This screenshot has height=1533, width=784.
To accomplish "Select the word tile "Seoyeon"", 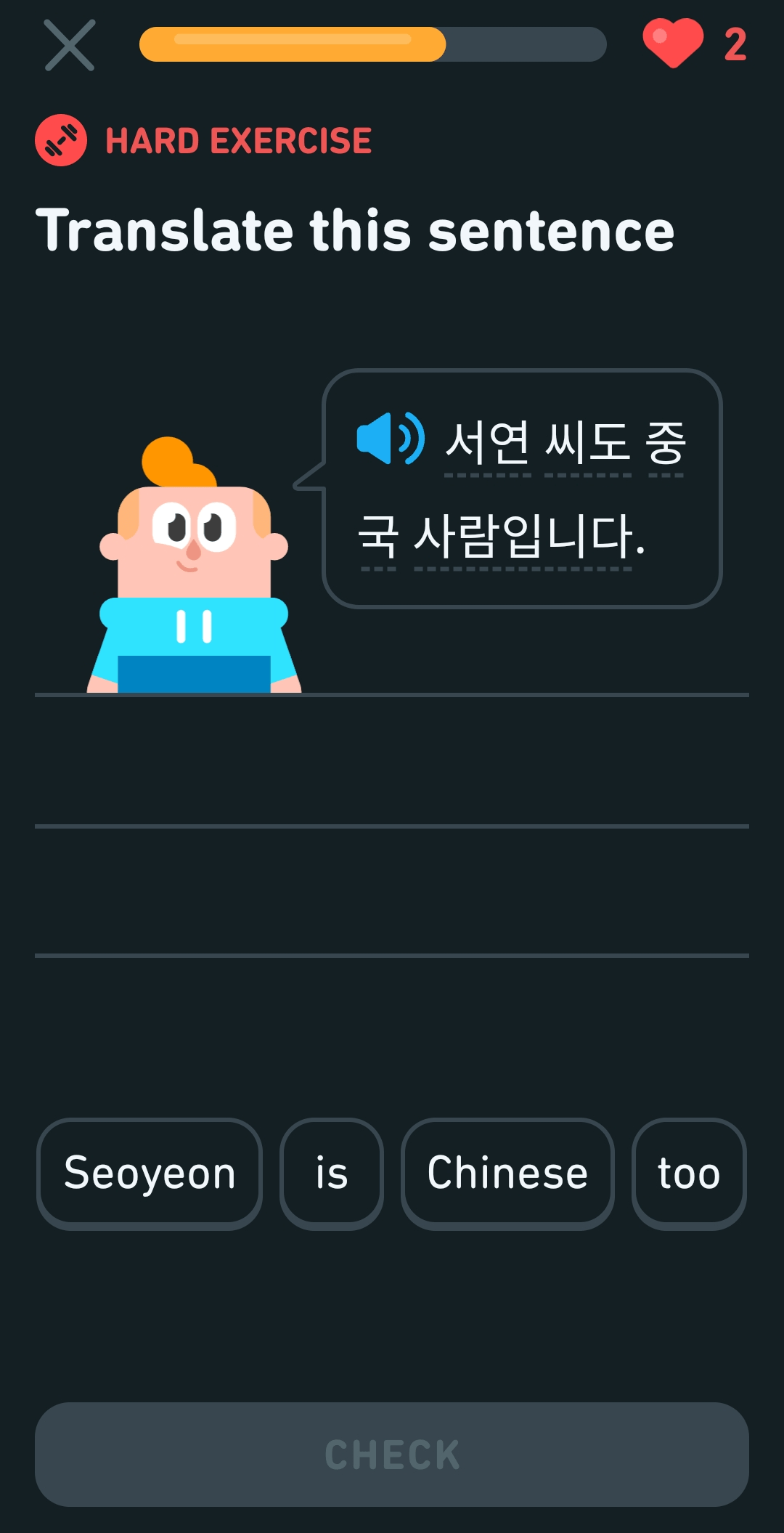I will [x=150, y=1174].
